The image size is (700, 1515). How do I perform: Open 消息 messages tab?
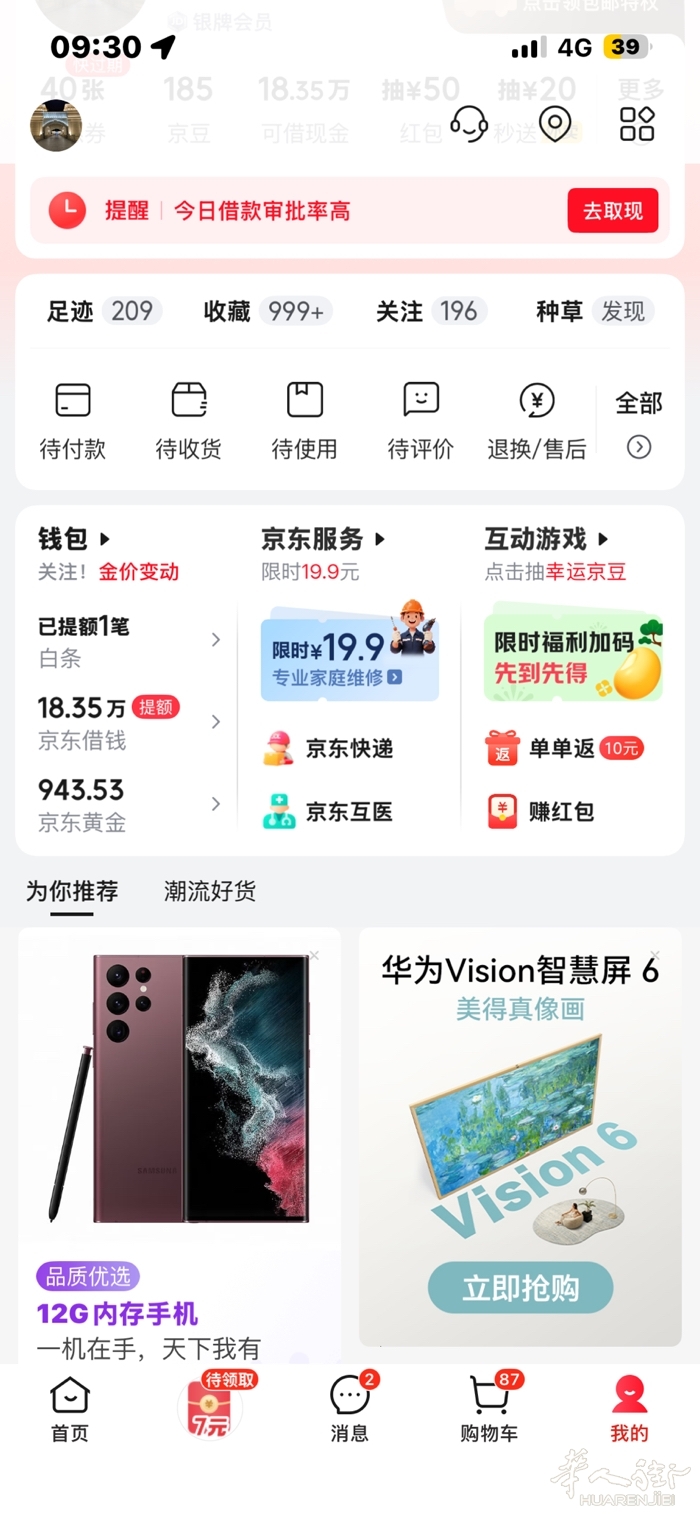(x=350, y=1410)
